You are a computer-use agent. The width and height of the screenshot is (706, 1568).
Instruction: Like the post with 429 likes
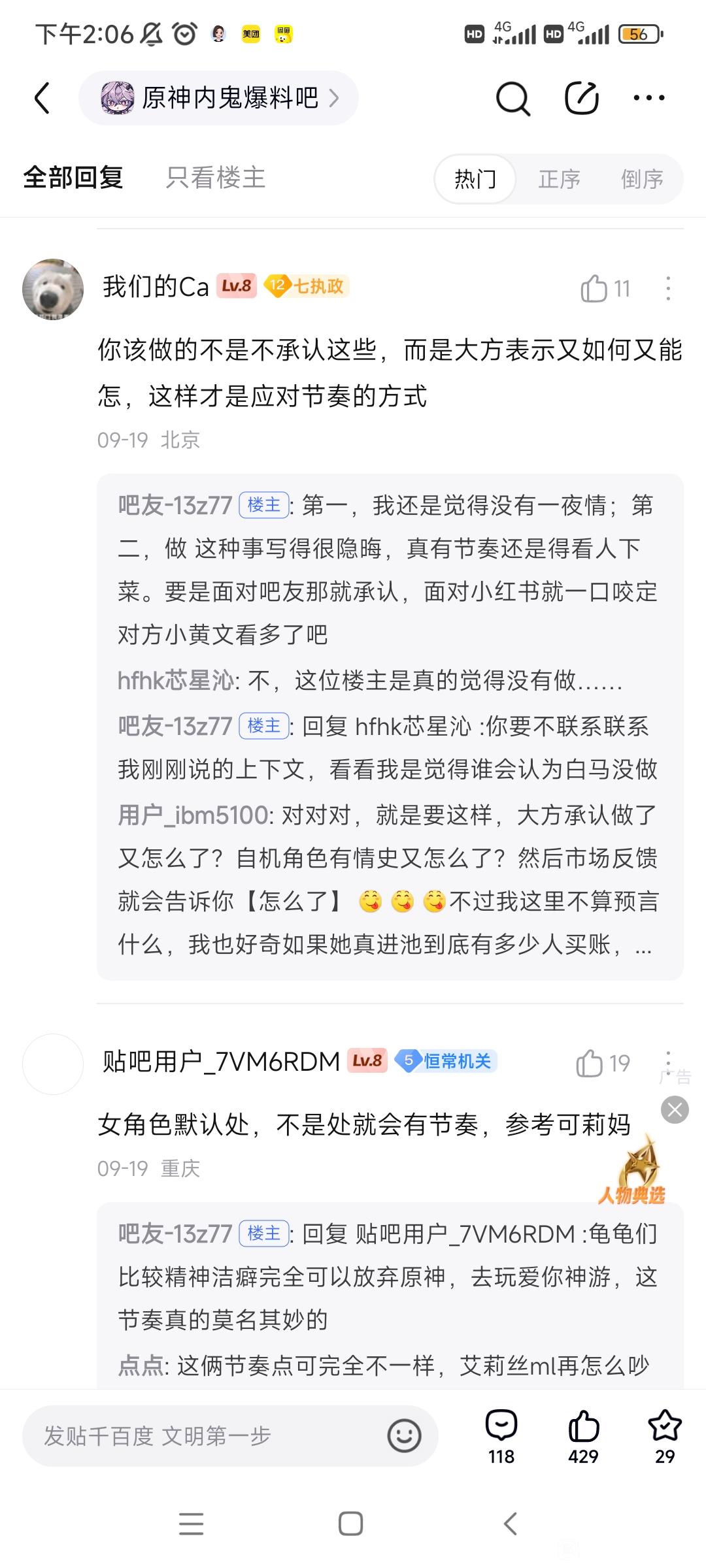[x=583, y=1435]
